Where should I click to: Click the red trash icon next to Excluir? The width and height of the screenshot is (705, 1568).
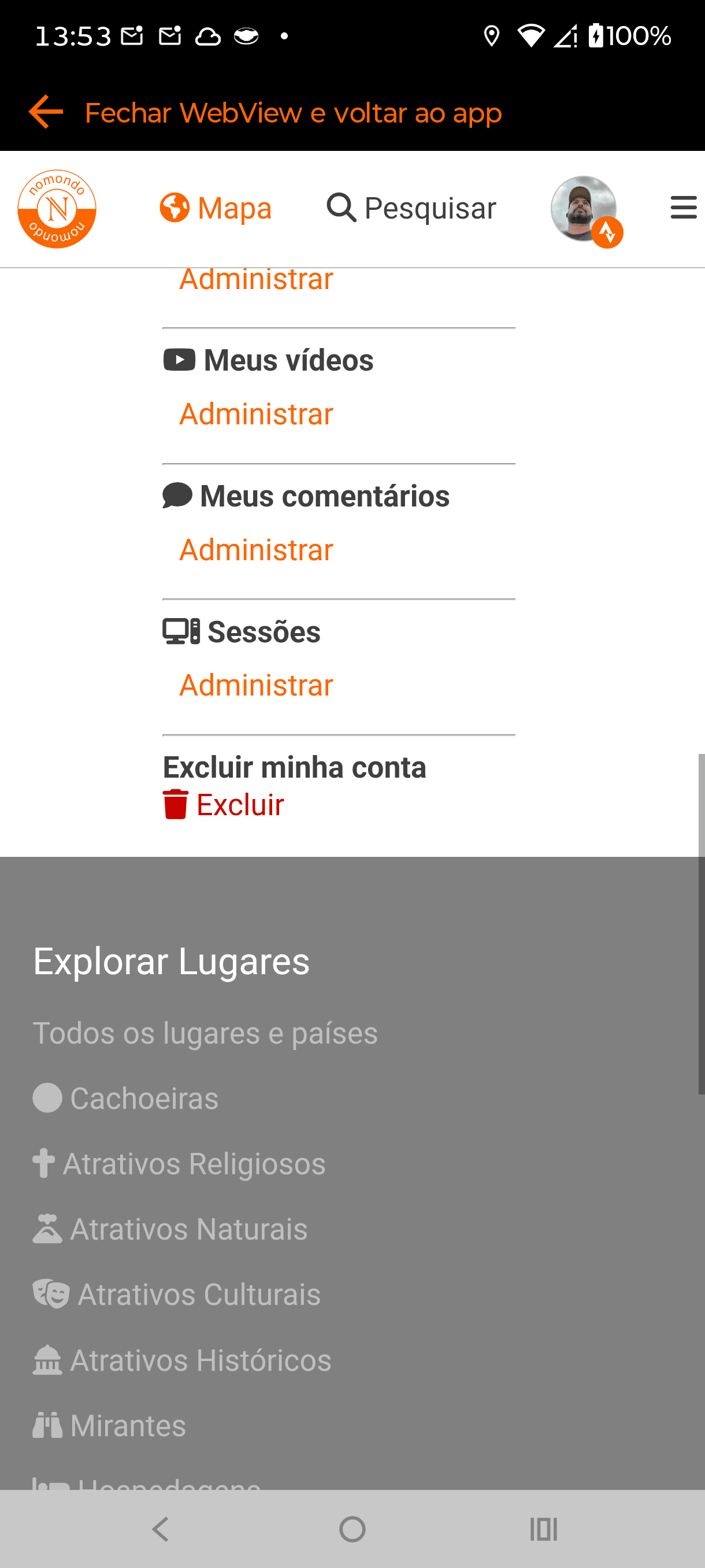(175, 804)
